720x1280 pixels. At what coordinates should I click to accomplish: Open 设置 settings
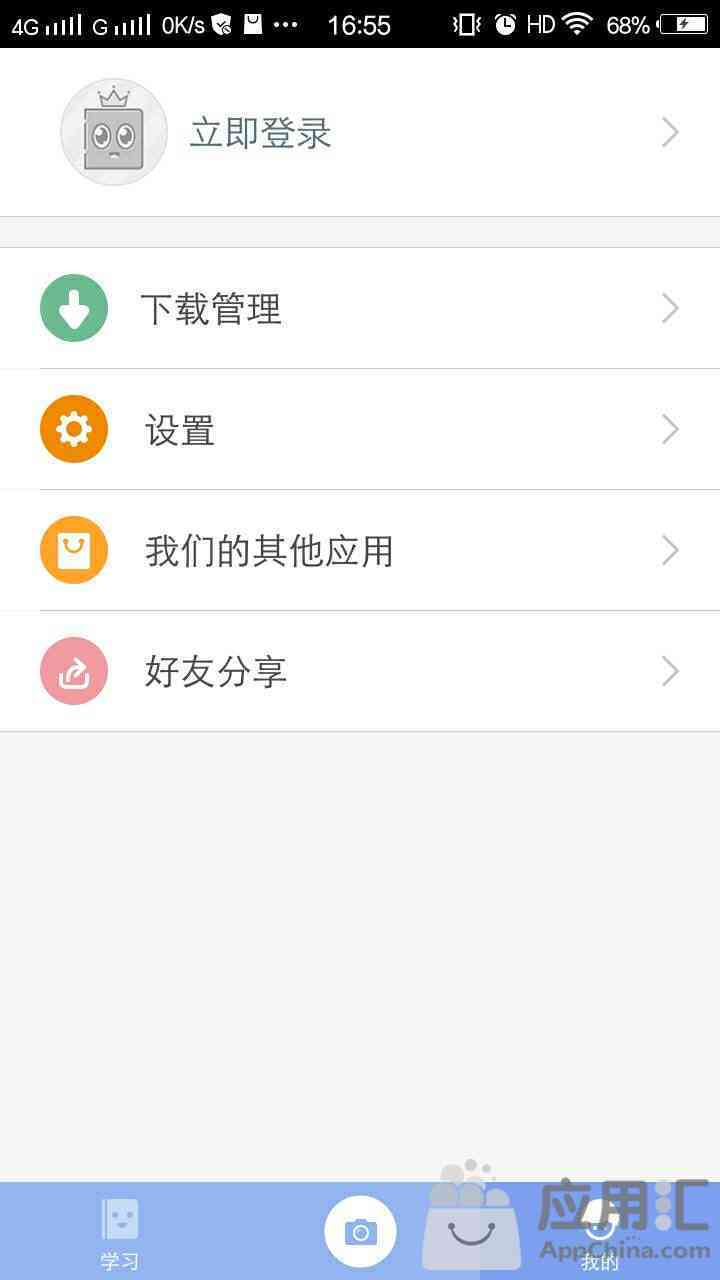pyautogui.click(x=360, y=429)
